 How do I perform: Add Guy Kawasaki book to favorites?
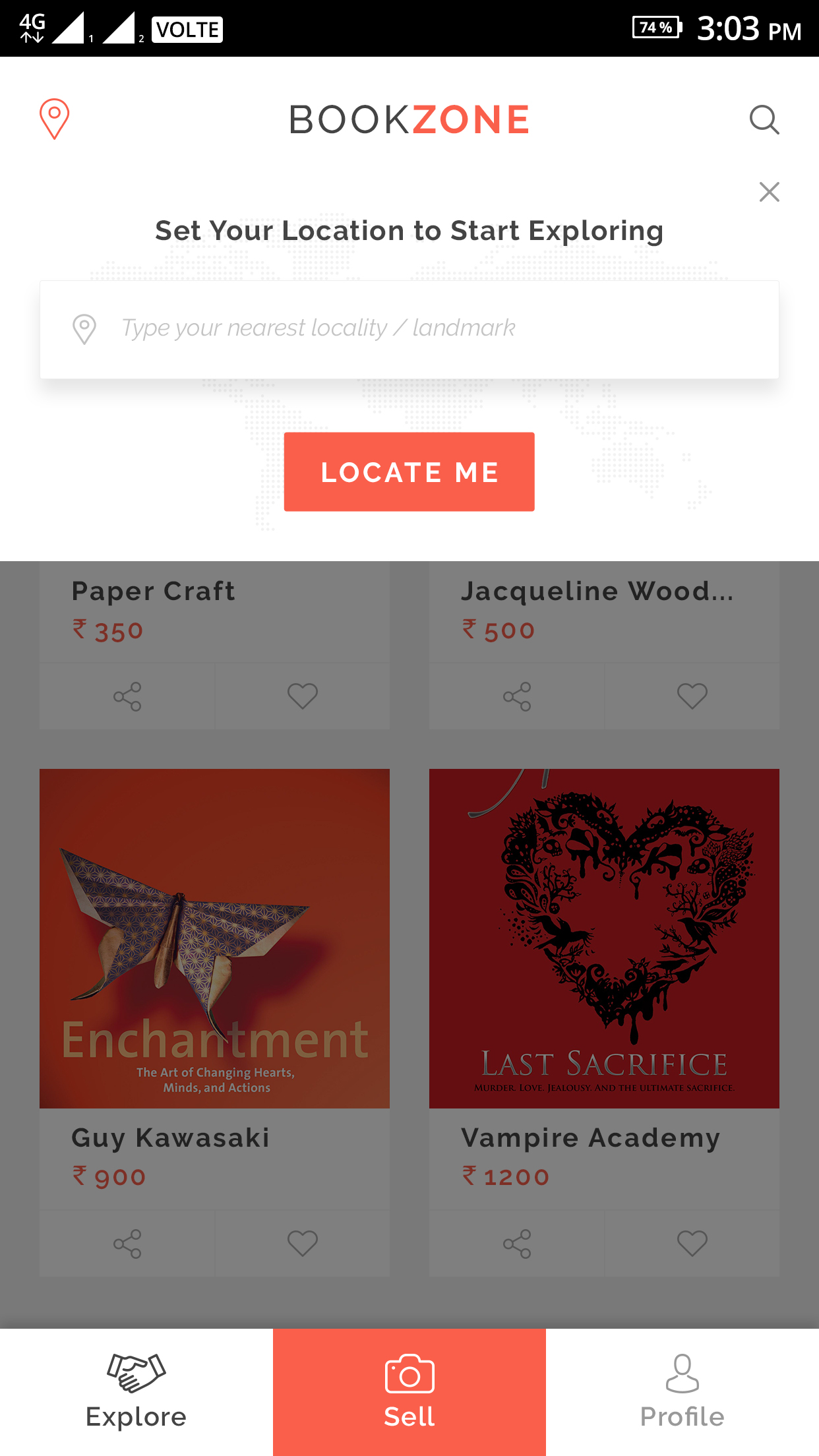(x=303, y=1244)
